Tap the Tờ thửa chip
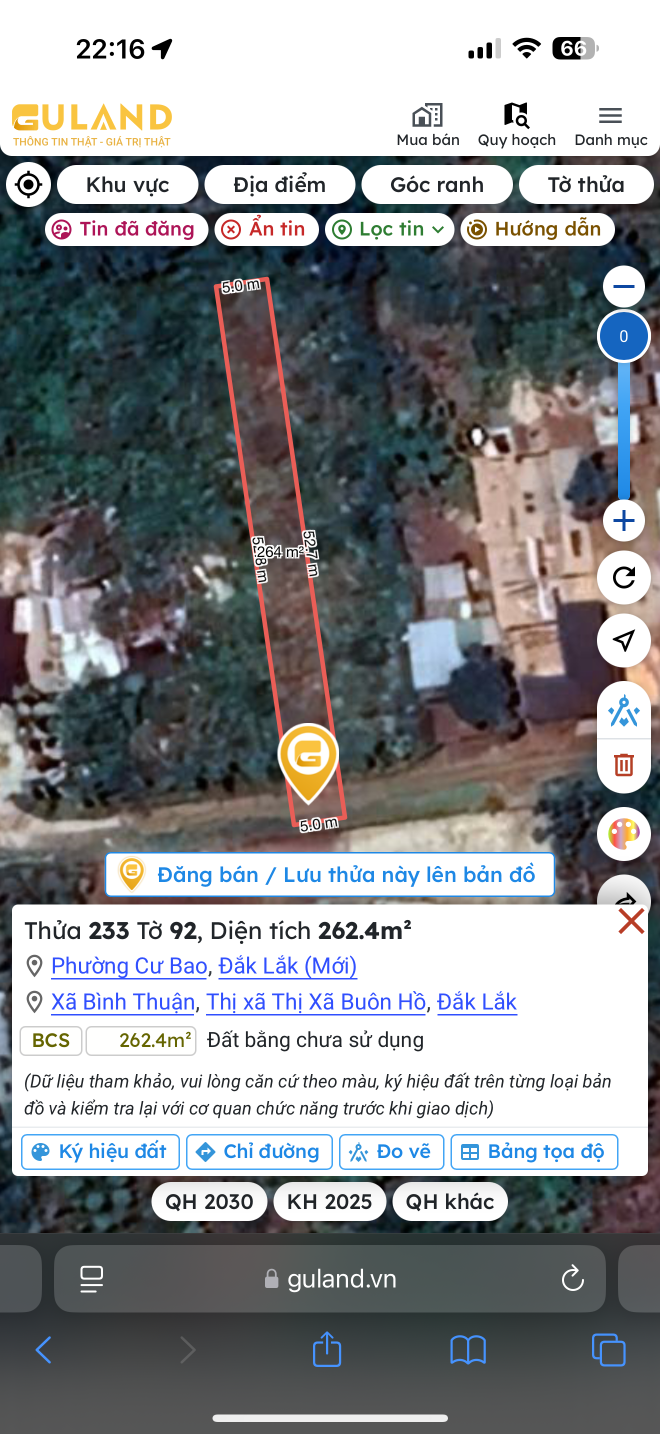660x1434 pixels. pyautogui.click(x=586, y=185)
